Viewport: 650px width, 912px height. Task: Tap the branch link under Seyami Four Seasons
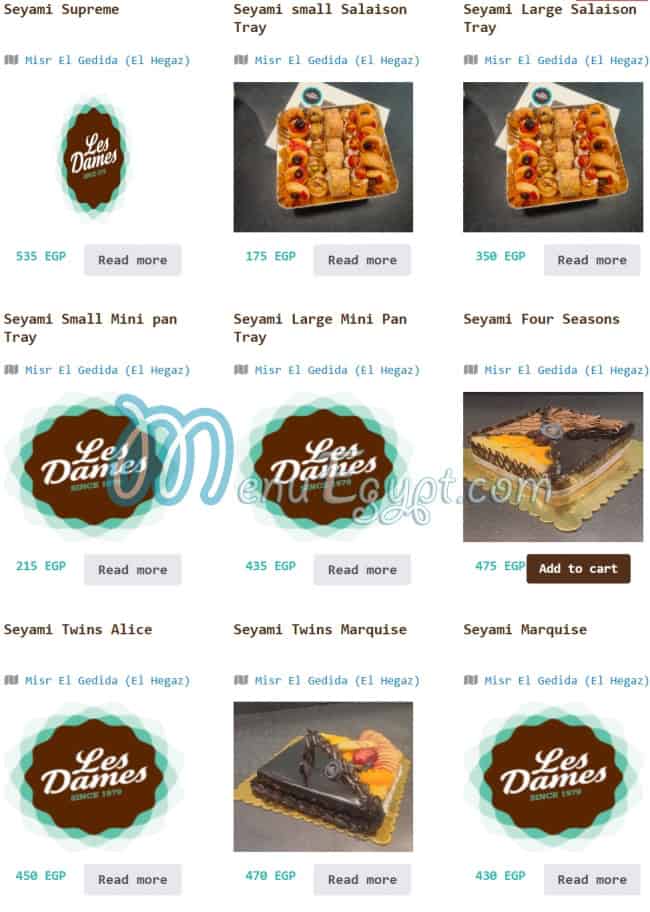(566, 370)
